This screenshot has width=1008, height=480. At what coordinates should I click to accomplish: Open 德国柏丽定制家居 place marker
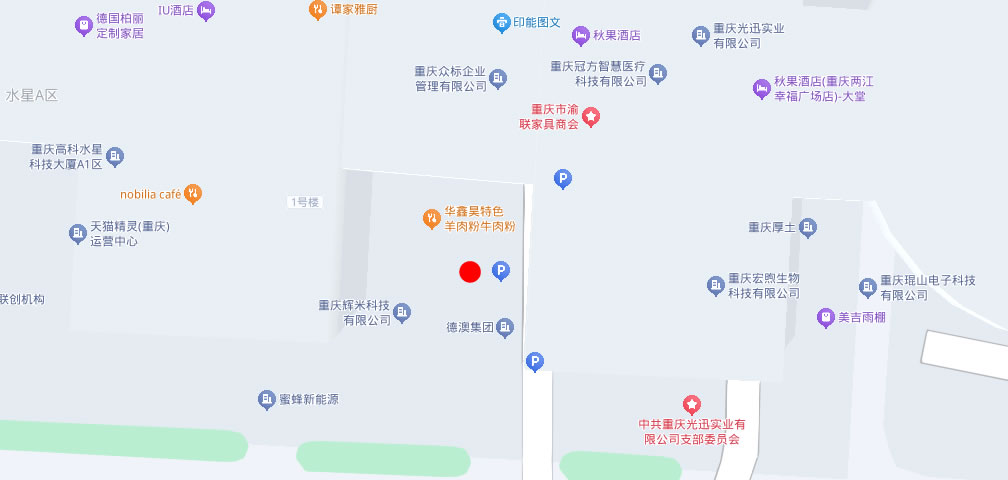[x=83, y=26]
